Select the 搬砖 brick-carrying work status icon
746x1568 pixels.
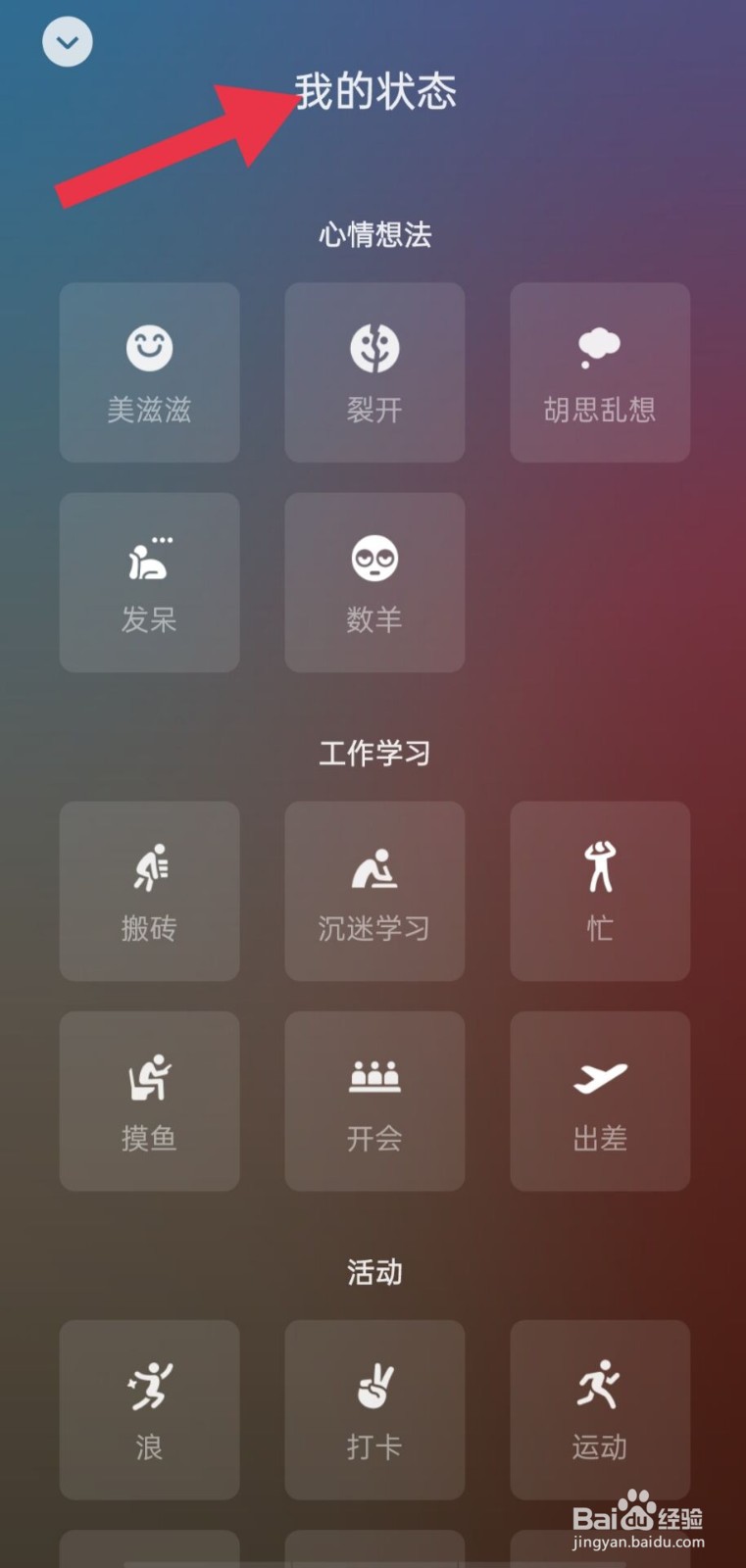[148, 891]
